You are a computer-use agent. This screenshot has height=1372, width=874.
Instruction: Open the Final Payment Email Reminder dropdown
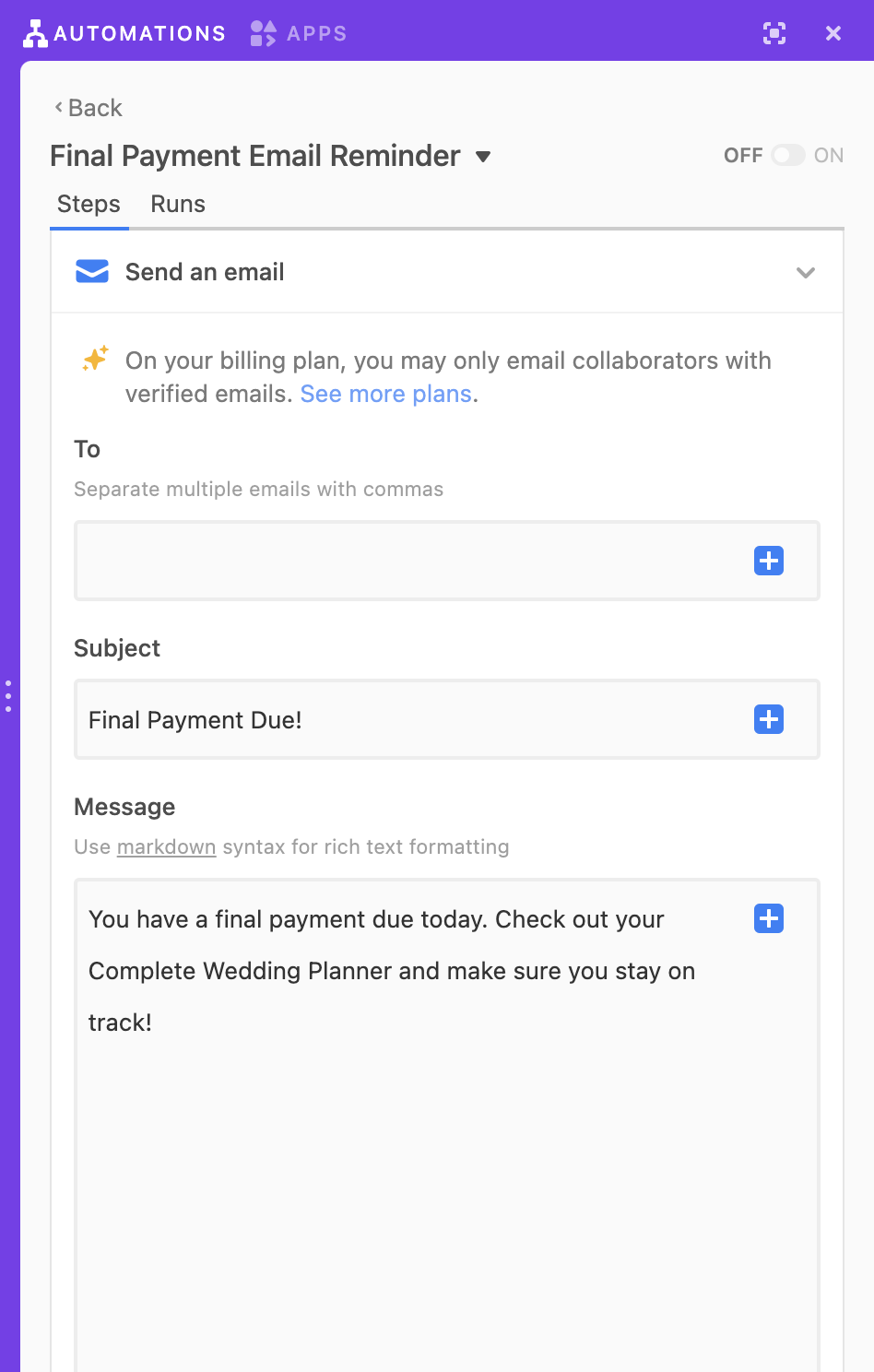[483, 157]
